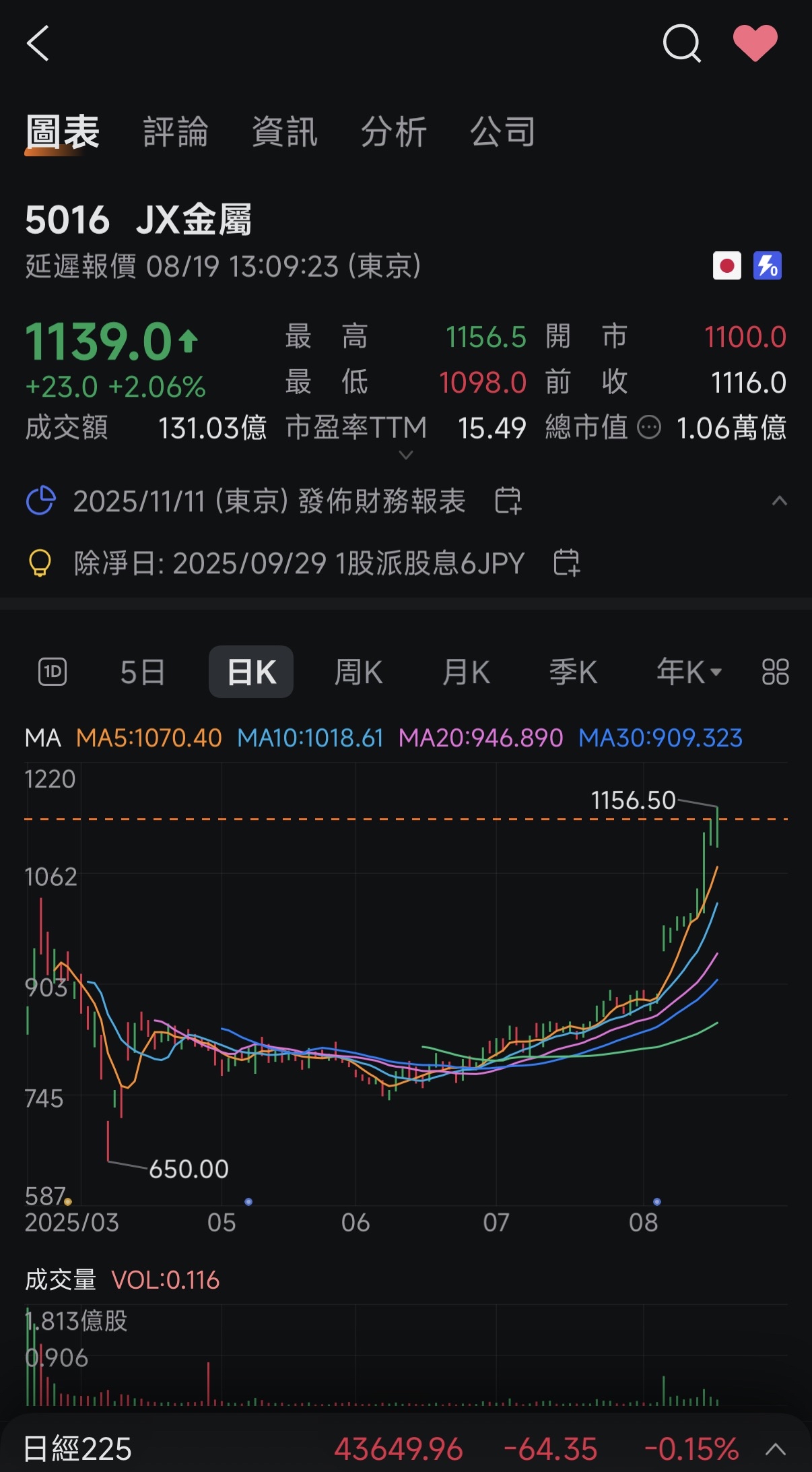Expand the 日經225 index bar
The image size is (812, 1472).
click(776, 1449)
